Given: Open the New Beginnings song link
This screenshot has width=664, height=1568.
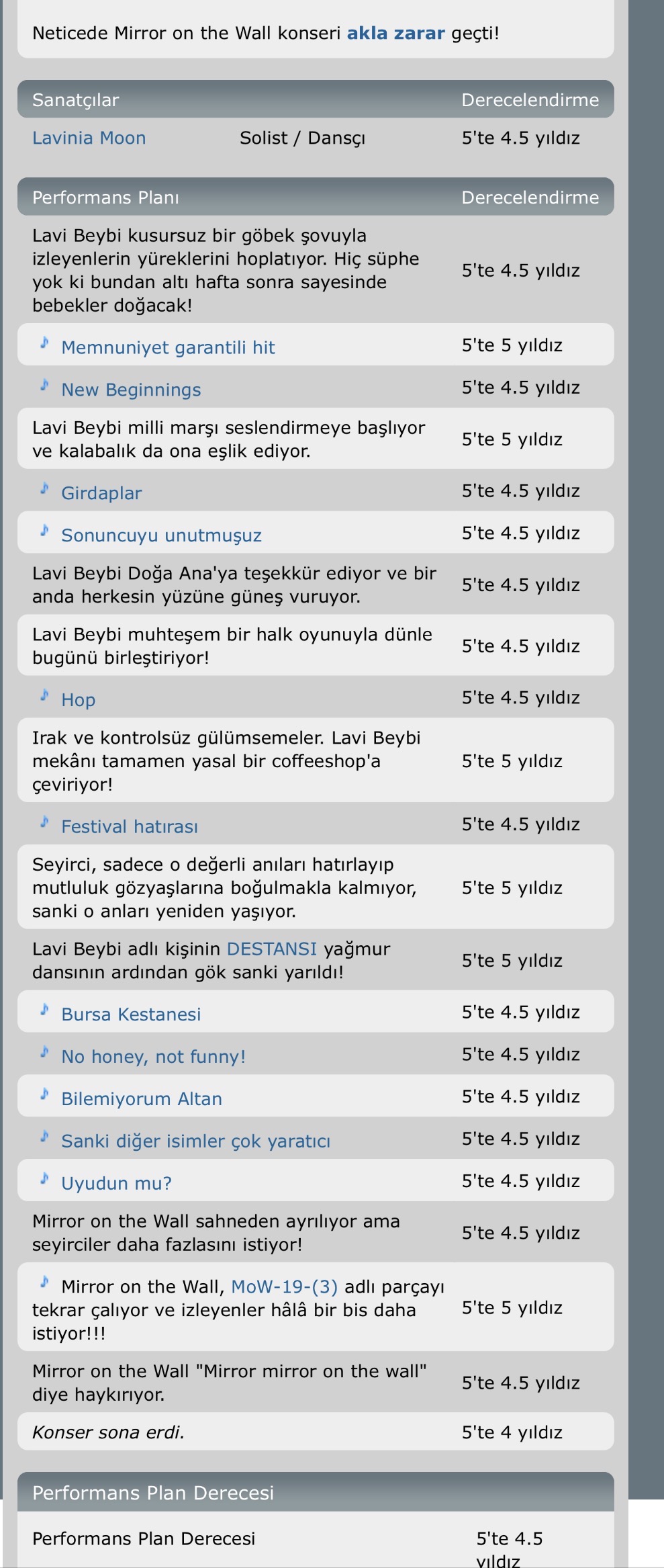Looking at the screenshot, I should (x=131, y=390).
